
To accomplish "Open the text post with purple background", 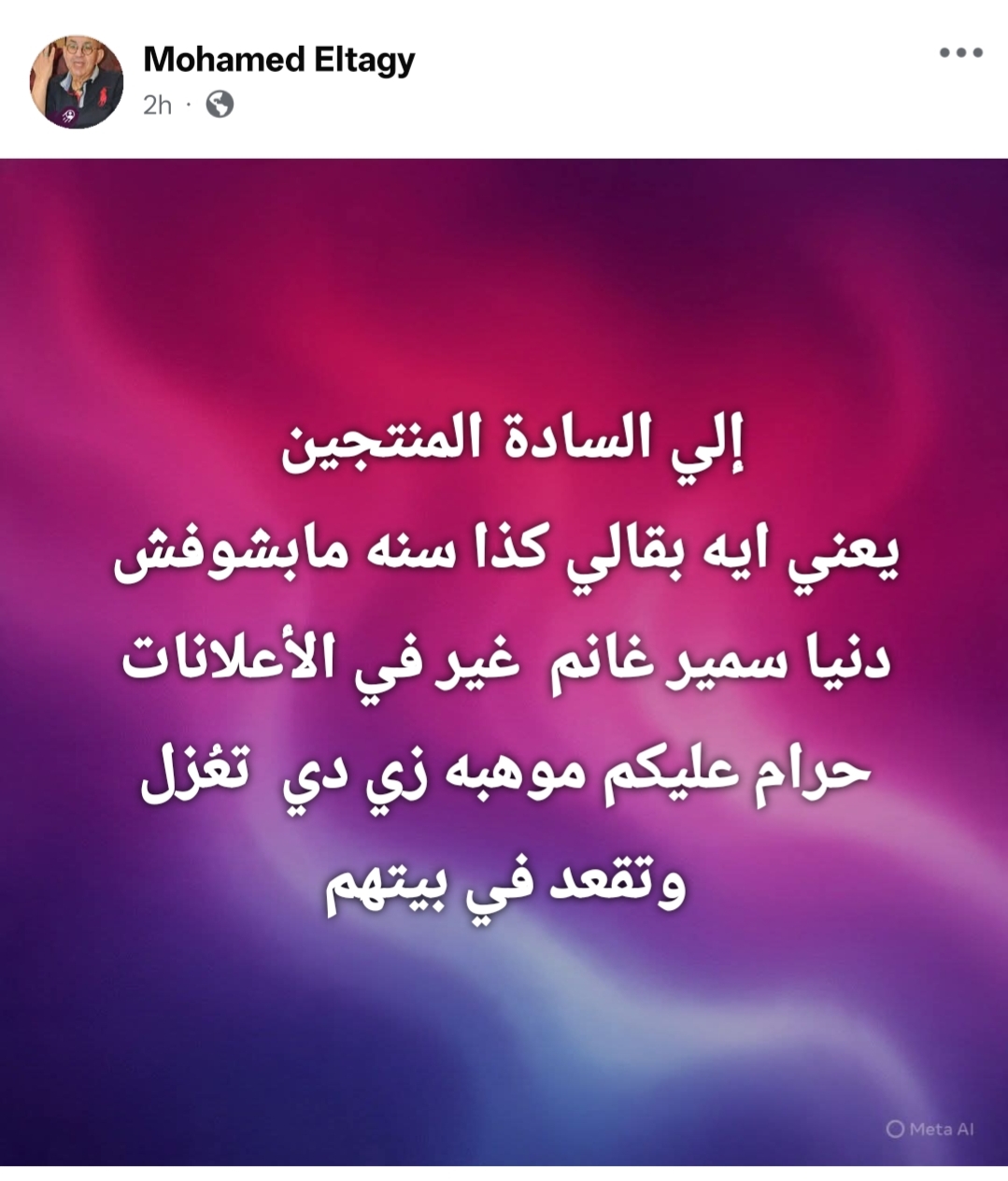I will coord(504,661).
